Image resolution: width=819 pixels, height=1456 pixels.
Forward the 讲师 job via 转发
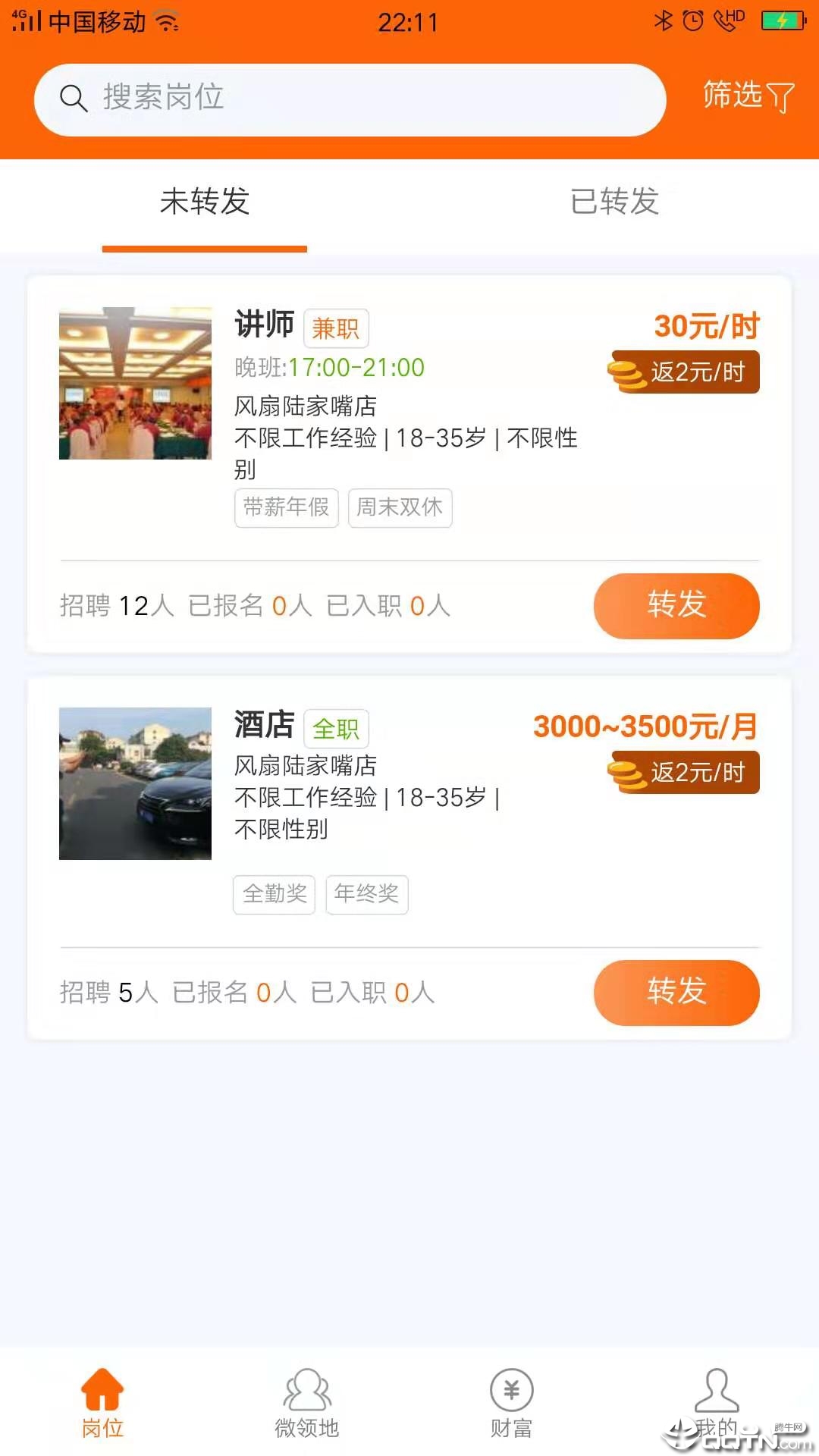click(676, 606)
